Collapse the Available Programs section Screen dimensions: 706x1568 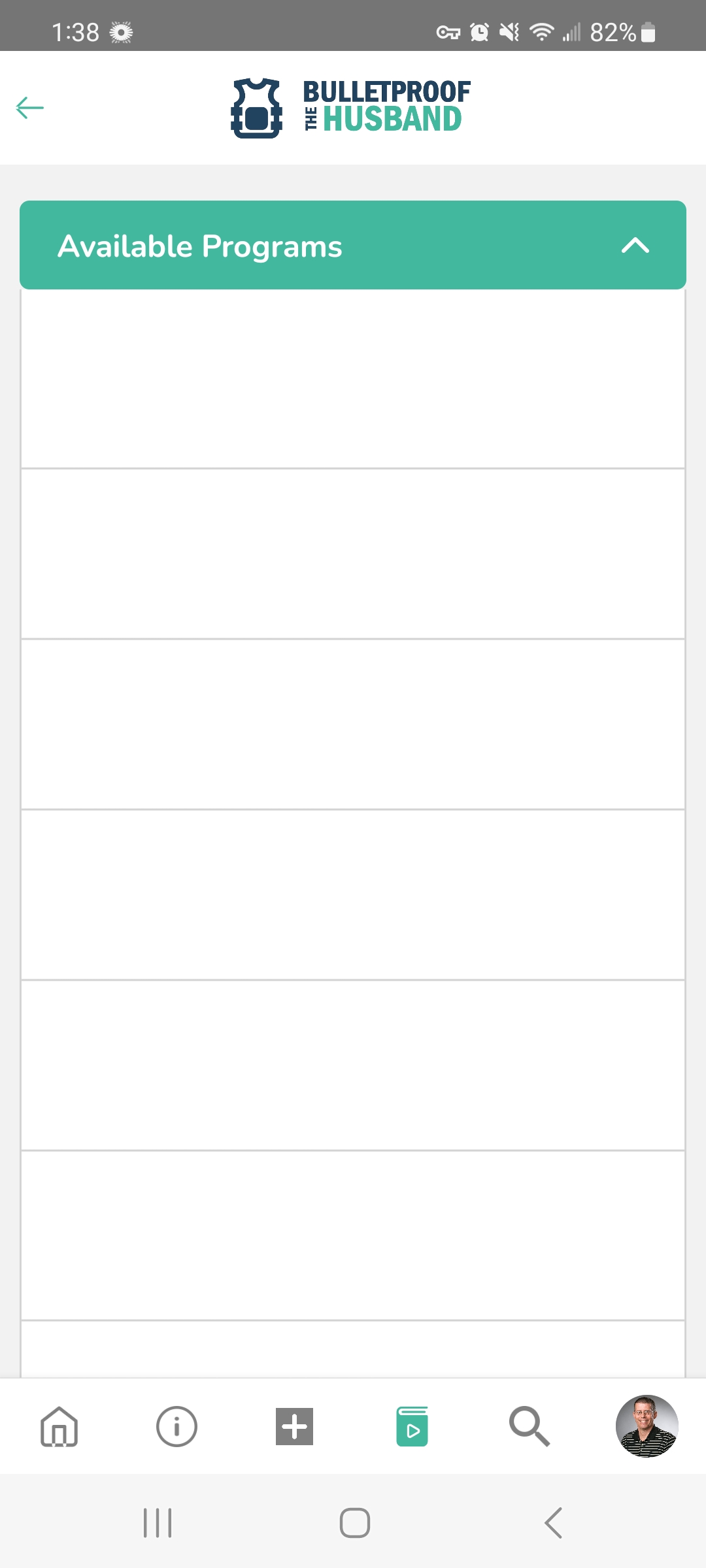click(x=635, y=246)
